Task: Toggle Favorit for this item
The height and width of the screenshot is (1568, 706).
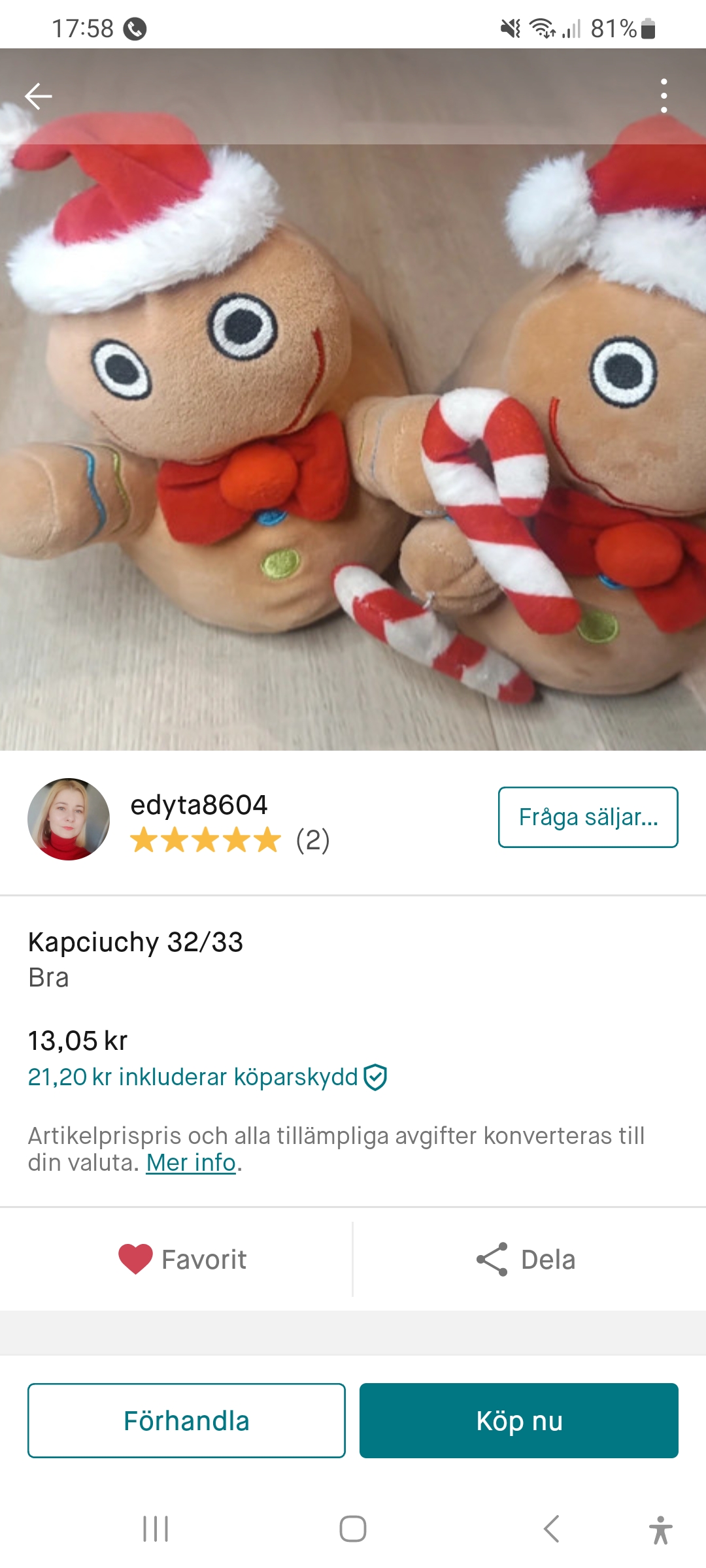Action: (x=182, y=1259)
